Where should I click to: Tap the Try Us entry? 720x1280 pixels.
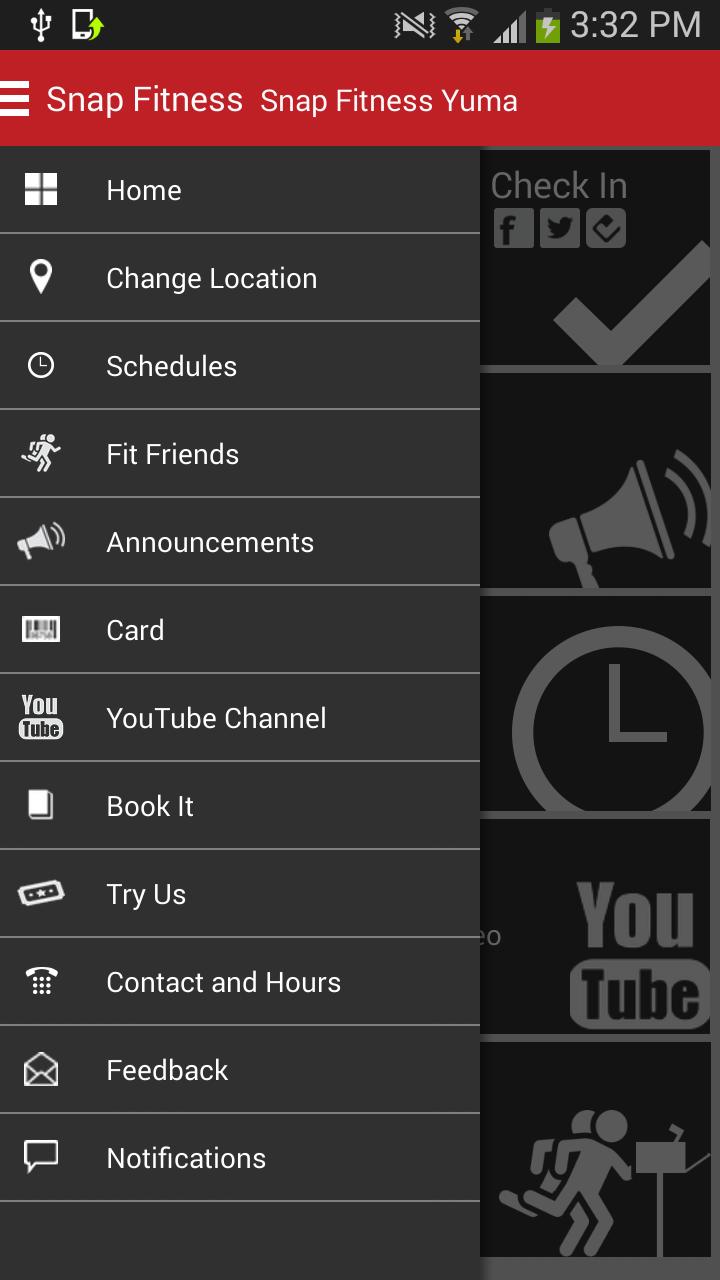[240, 894]
